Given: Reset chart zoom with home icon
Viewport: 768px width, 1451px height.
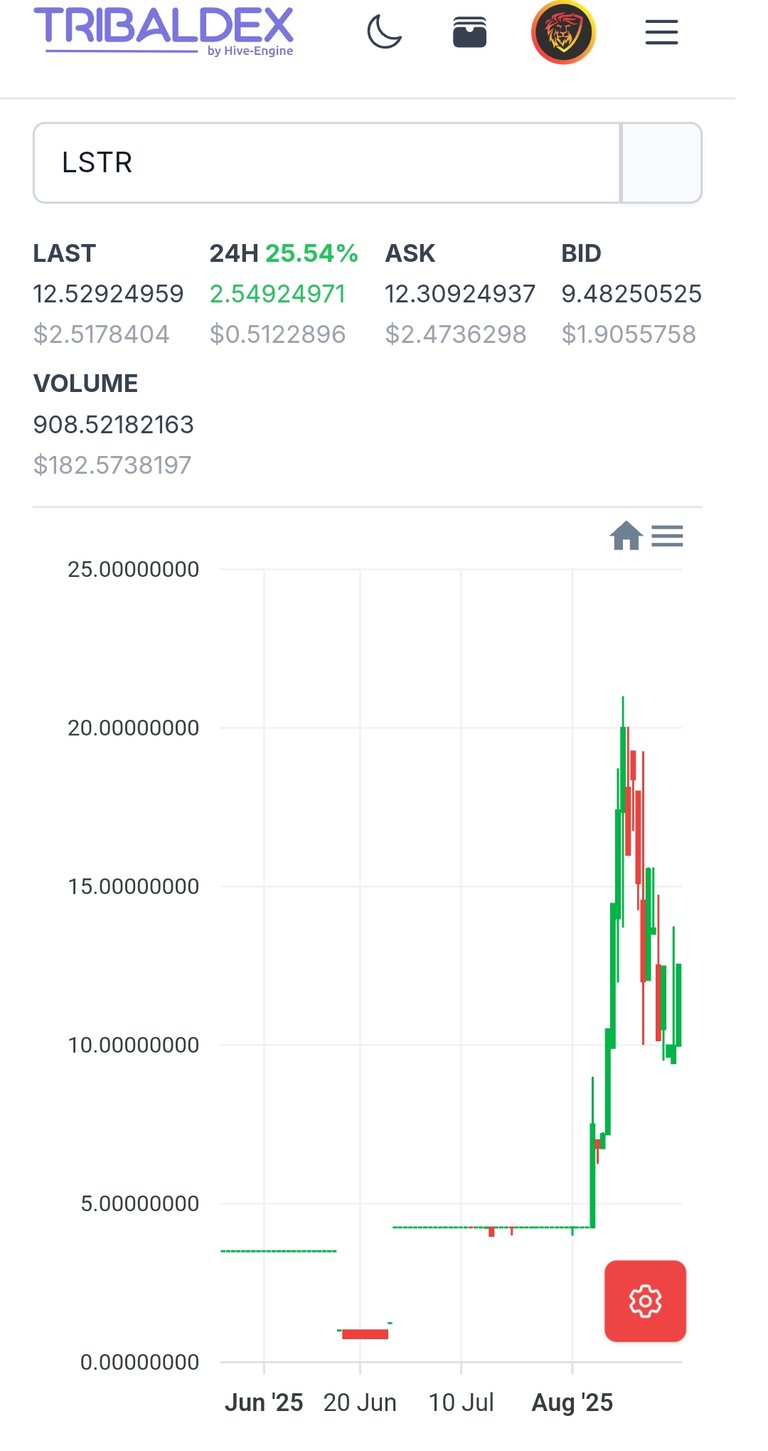Looking at the screenshot, I should pos(626,536).
